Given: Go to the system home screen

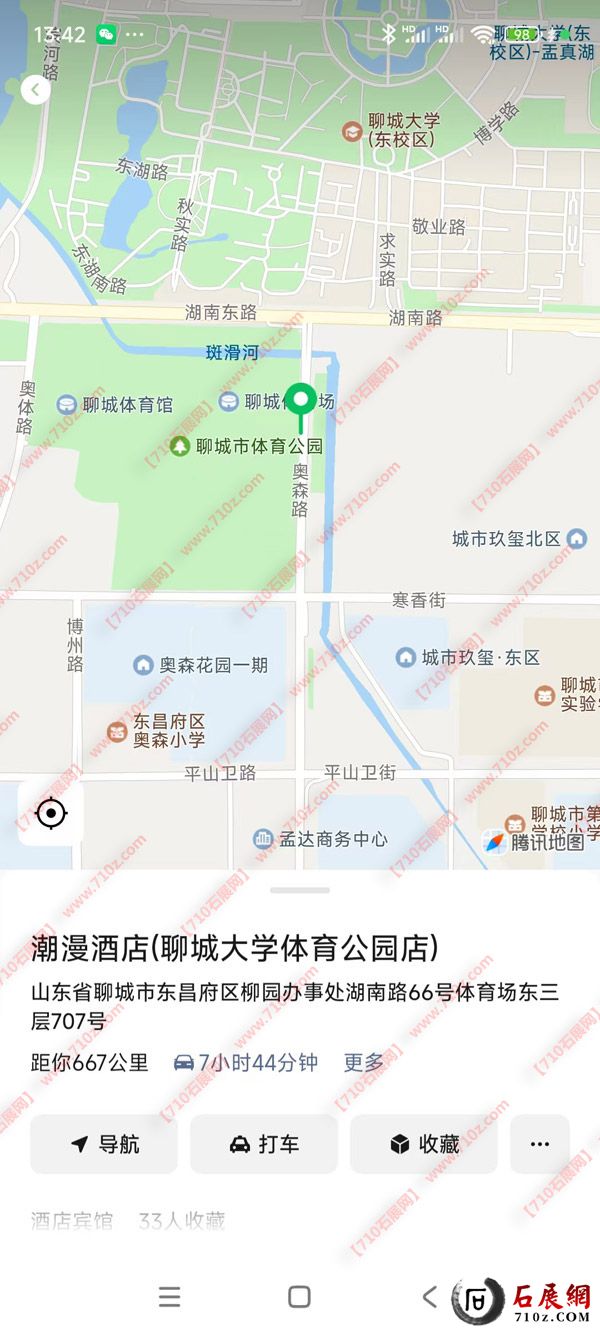Looking at the screenshot, I should point(299,1297).
